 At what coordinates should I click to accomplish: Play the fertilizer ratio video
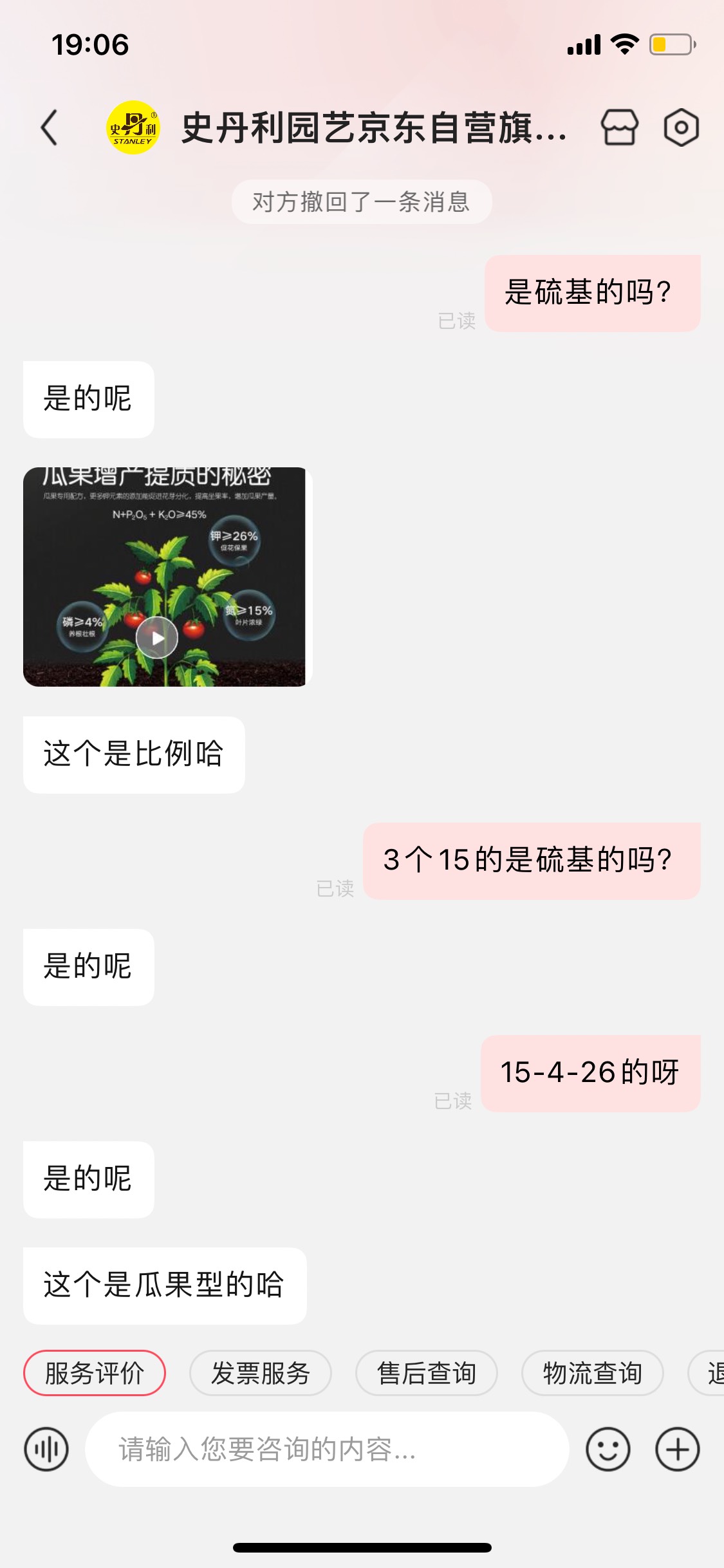pyautogui.click(x=157, y=637)
